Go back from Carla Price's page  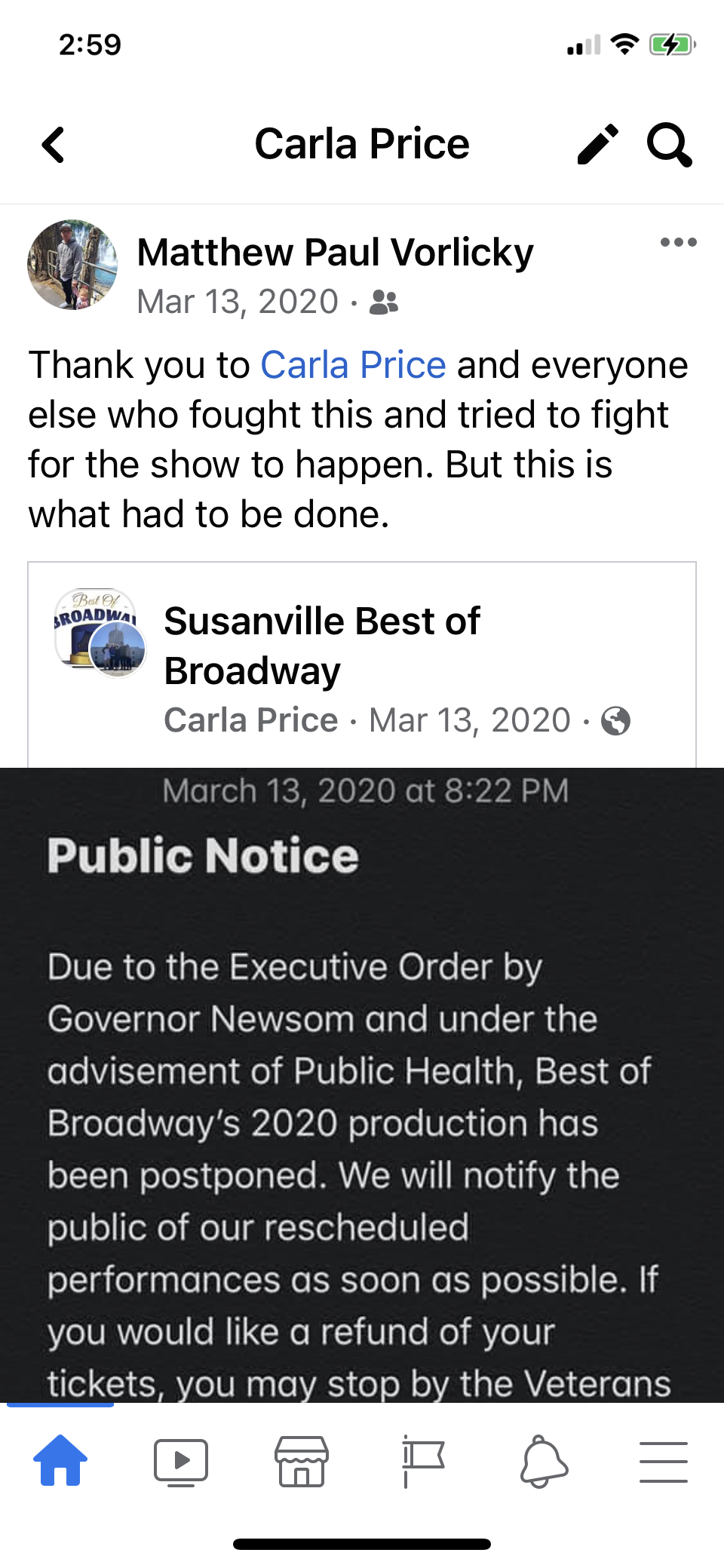pos(54,145)
